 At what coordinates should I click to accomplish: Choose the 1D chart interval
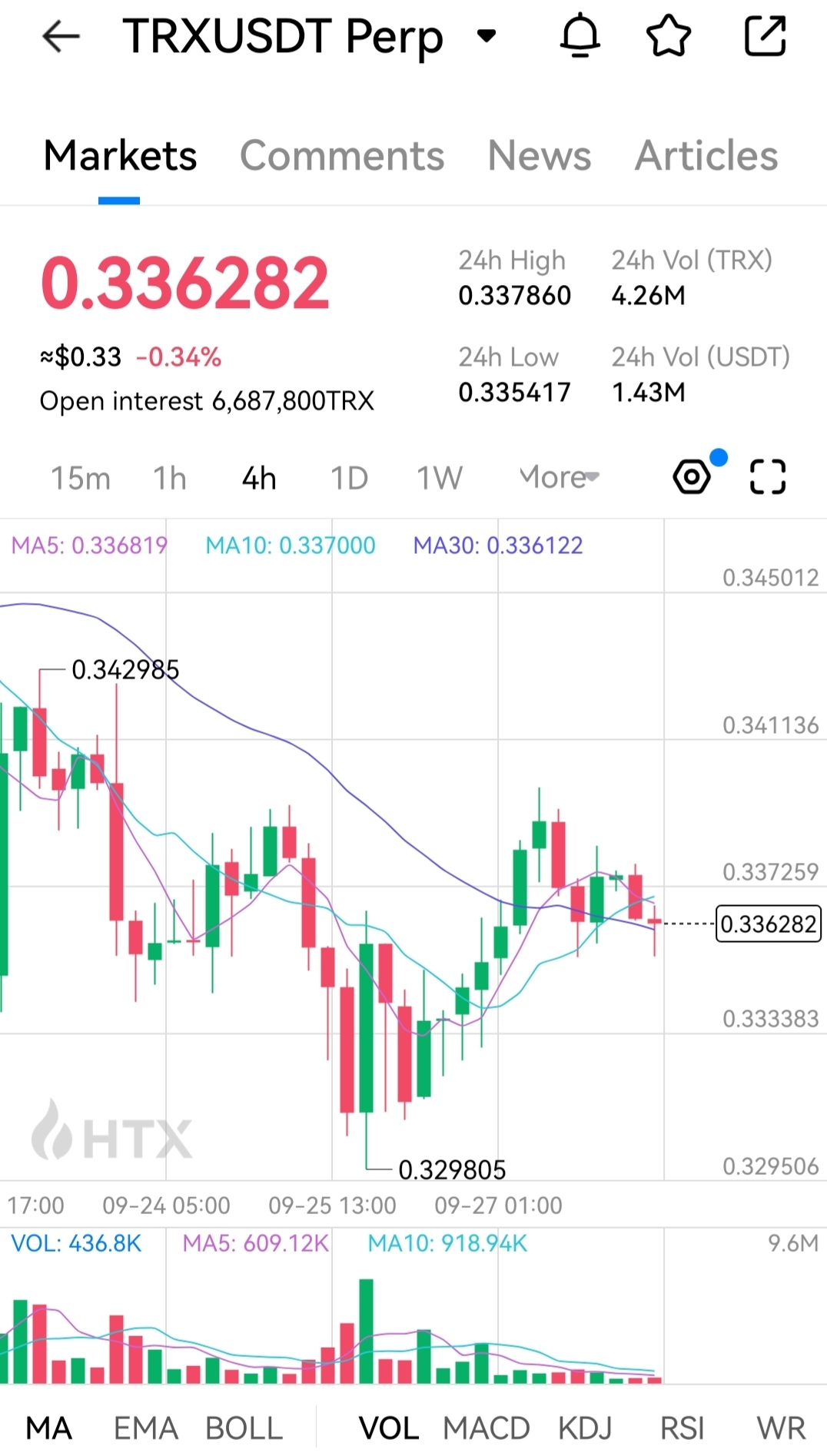pyautogui.click(x=349, y=478)
